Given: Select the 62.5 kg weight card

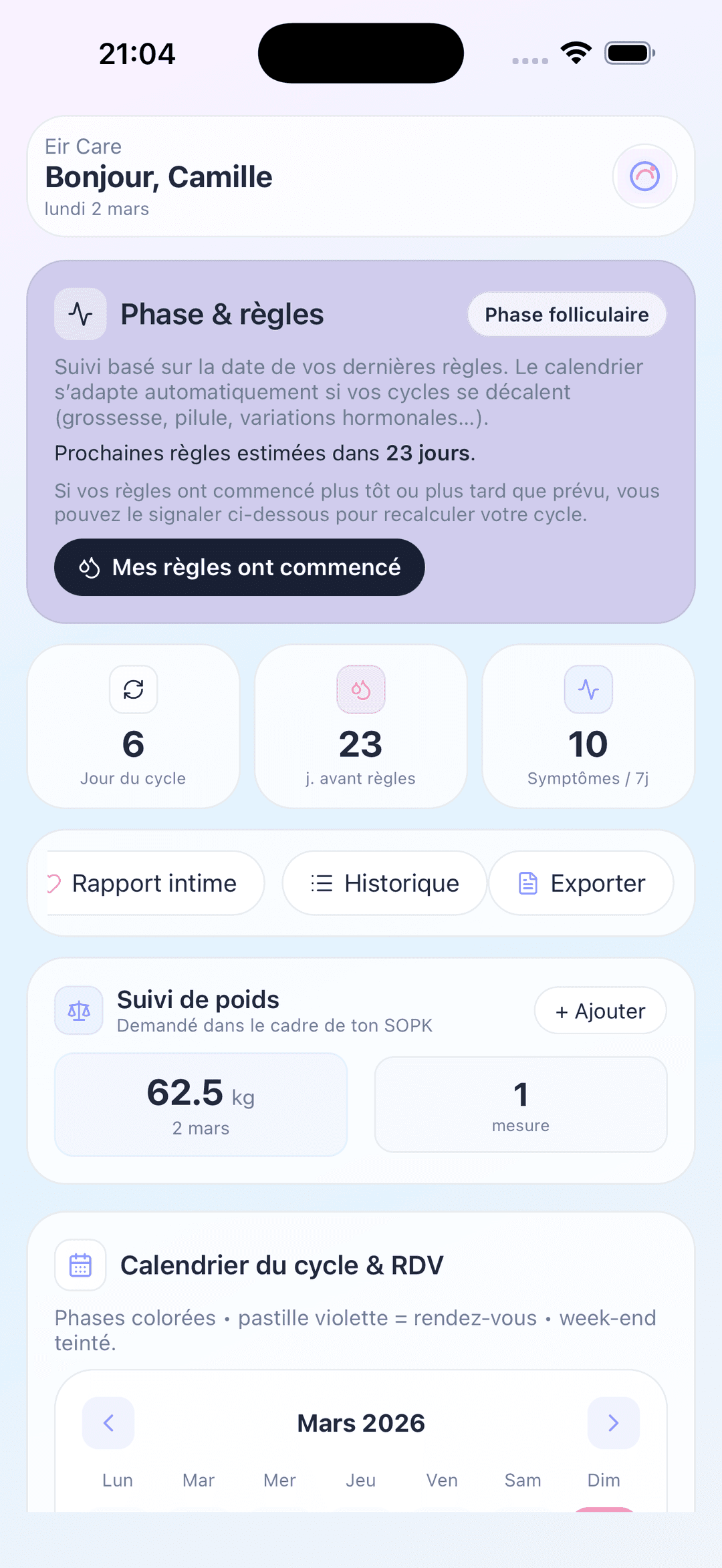Looking at the screenshot, I should (x=201, y=1104).
